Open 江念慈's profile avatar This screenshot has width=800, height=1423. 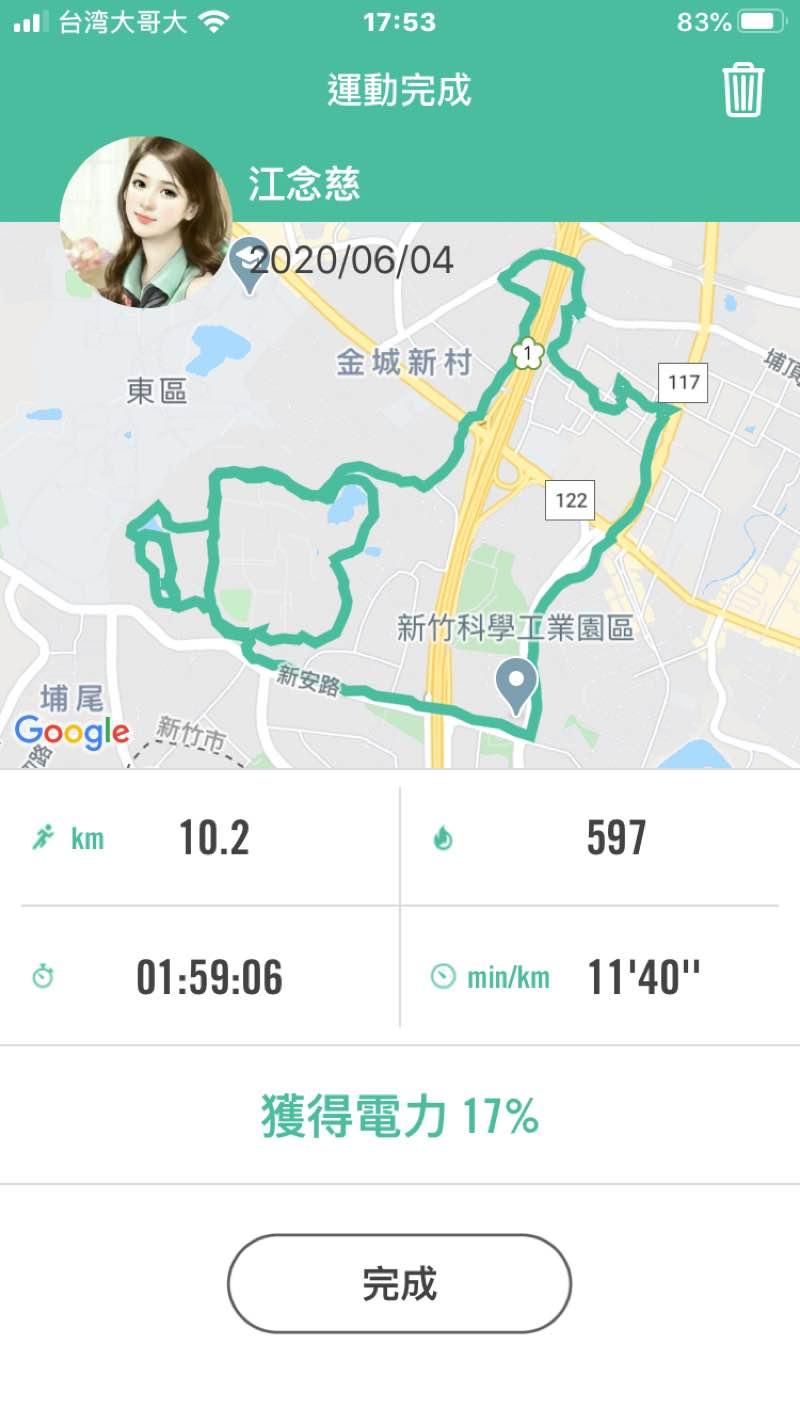click(146, 222)
